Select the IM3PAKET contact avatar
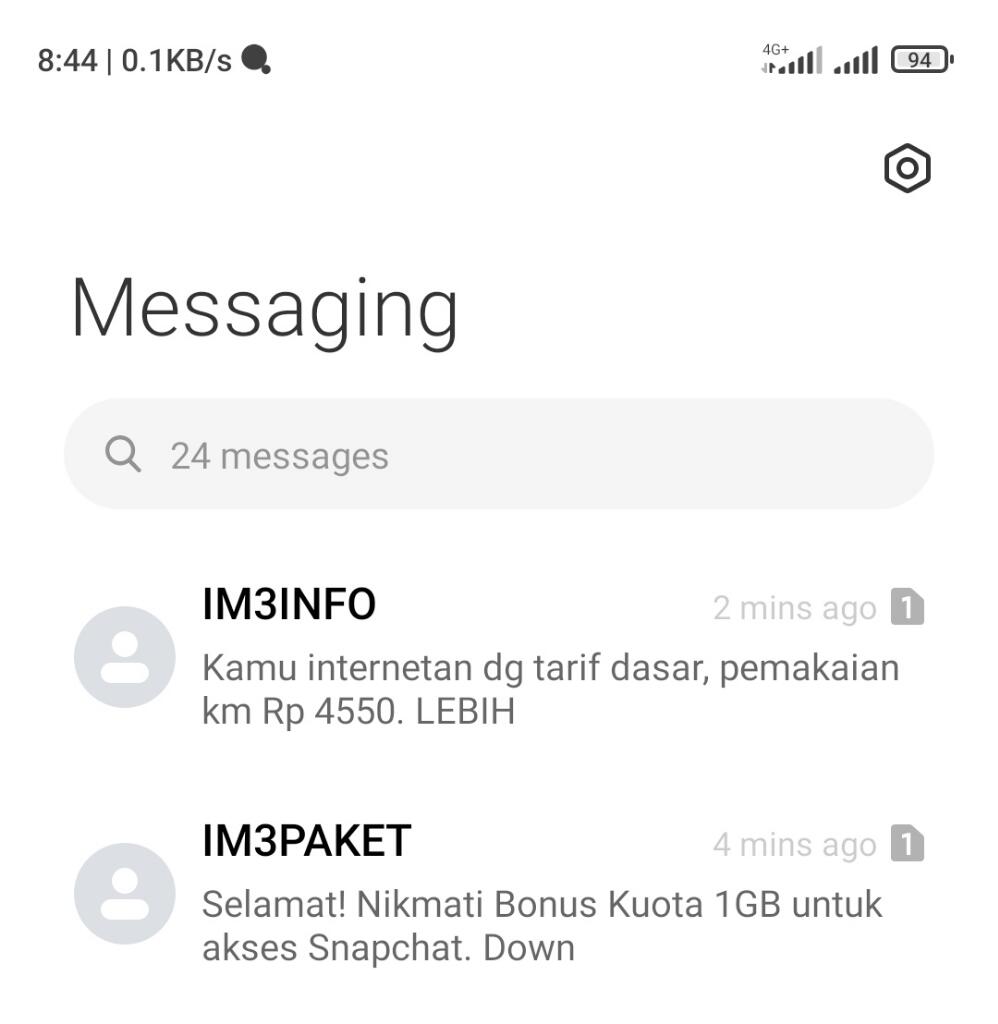Screen dimensions: 998x1024 [124, 893]
